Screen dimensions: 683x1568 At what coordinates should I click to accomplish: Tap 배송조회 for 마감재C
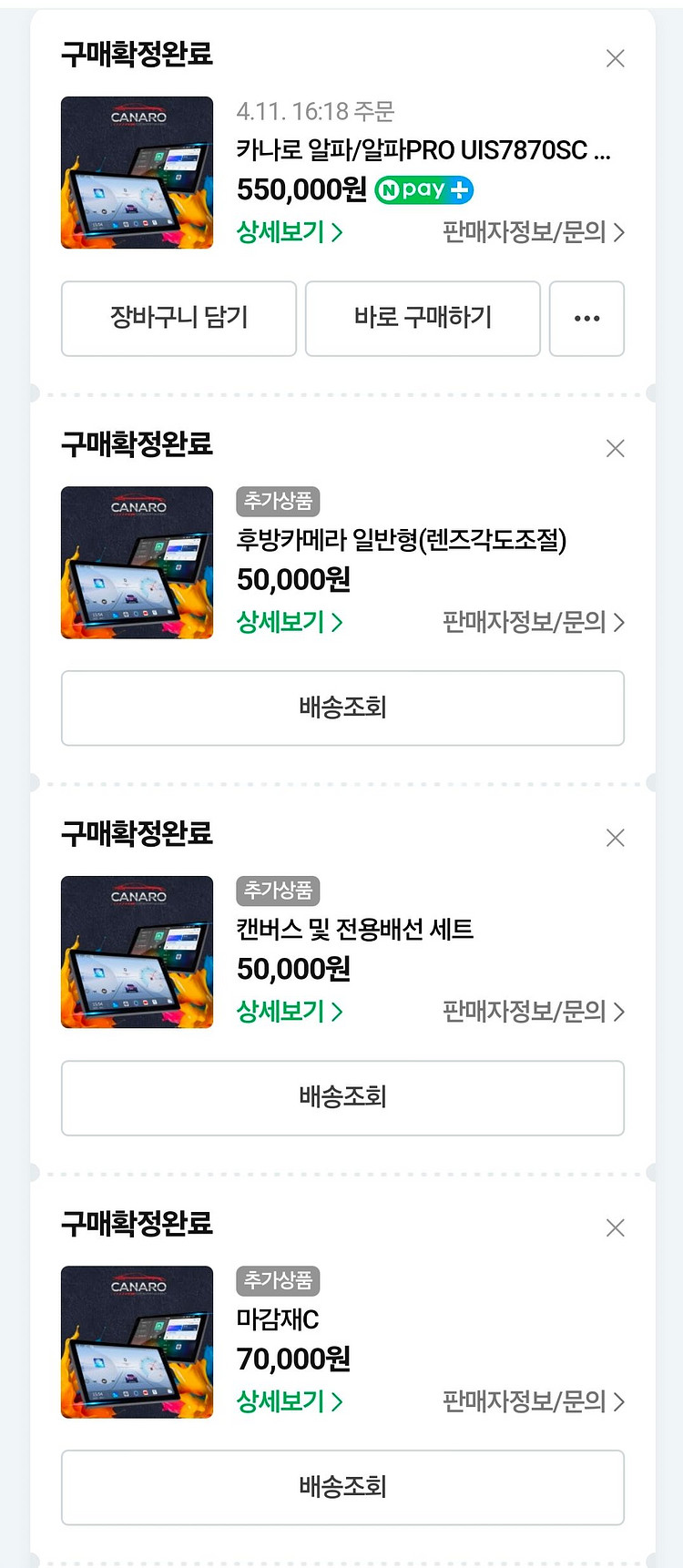[x=342, y=1487]
